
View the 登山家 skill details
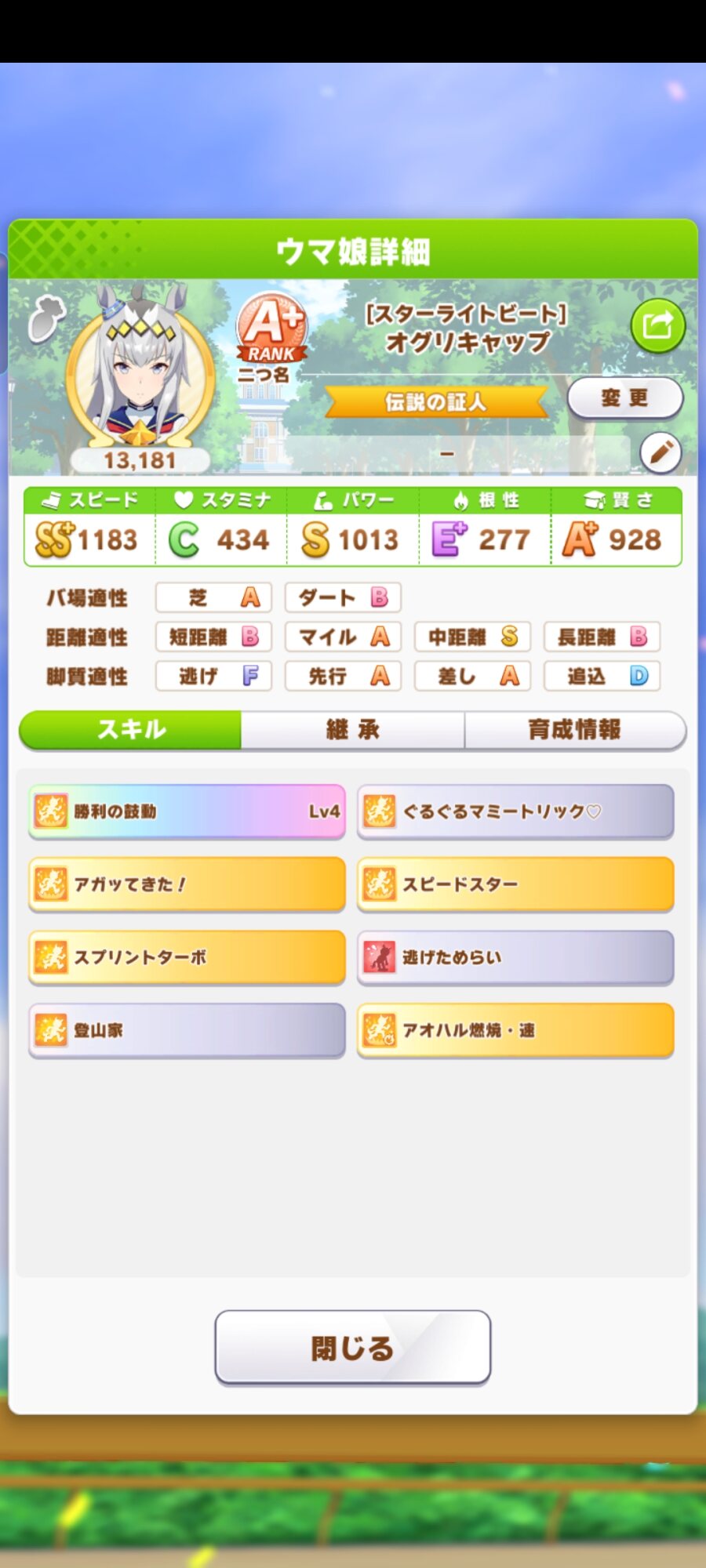(x=187, y=1030)
